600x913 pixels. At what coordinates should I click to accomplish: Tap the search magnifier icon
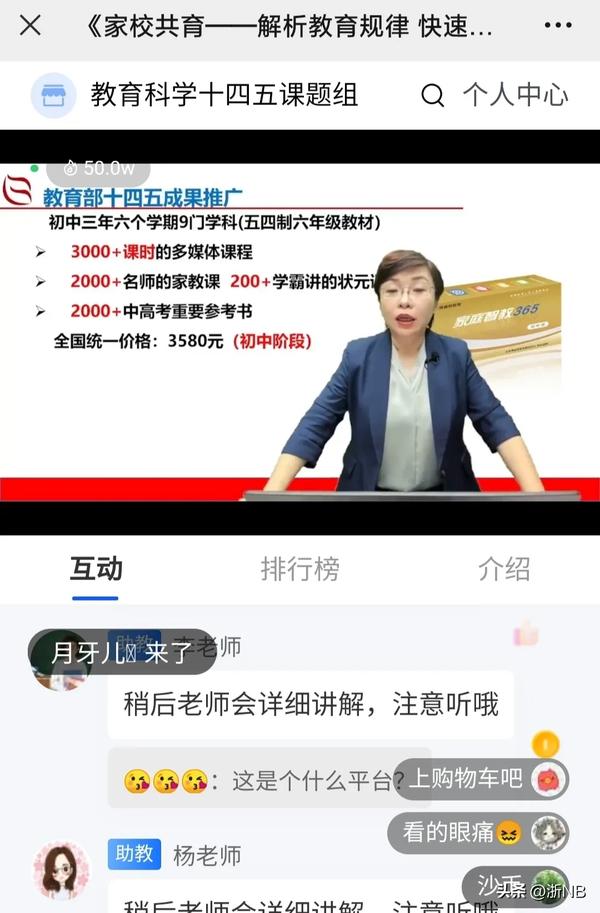click(x=432, y=96)
